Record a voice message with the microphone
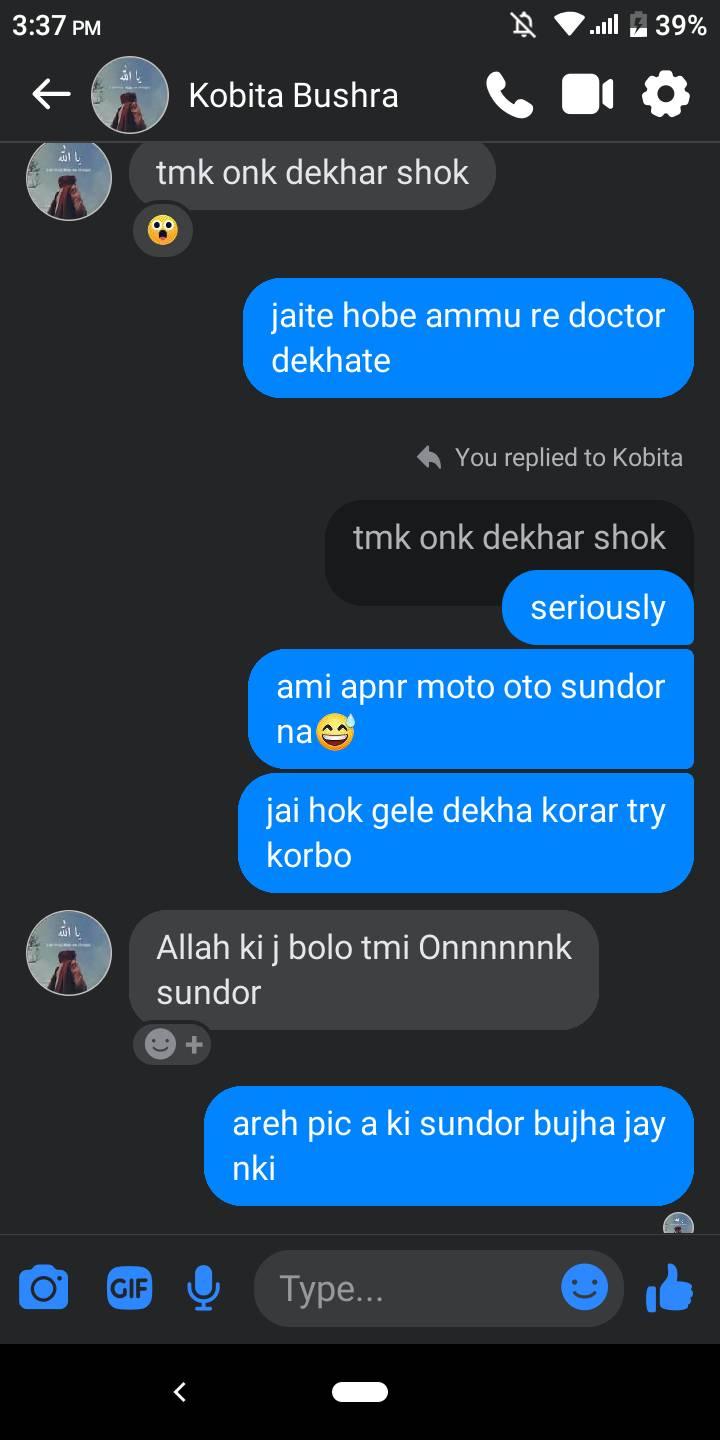The image size is (720, 1440). pyautogui.click(x=203, y=1287)
